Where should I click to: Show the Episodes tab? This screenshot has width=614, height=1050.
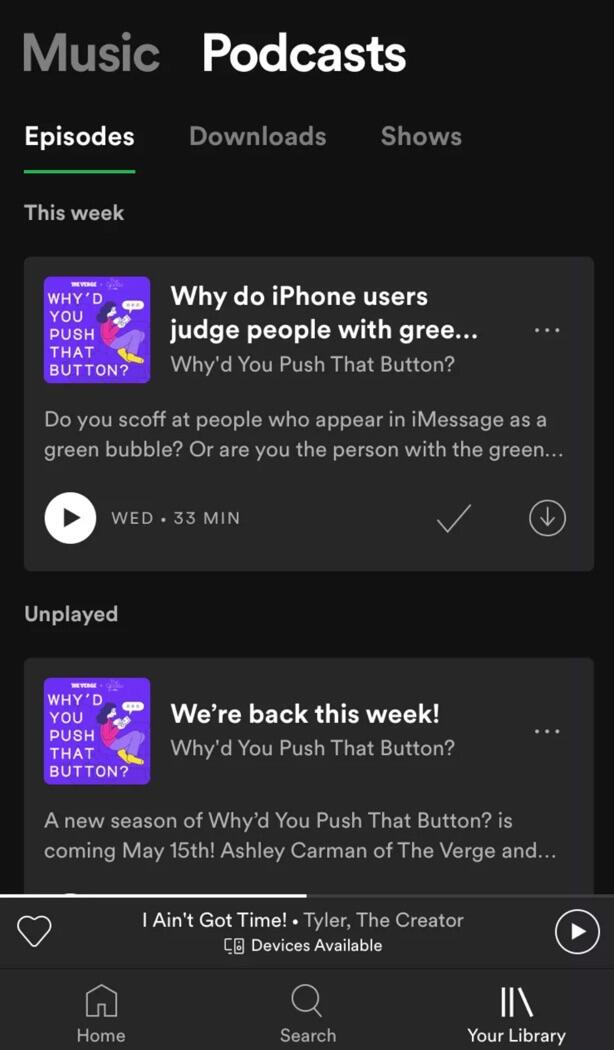(79, 136)
